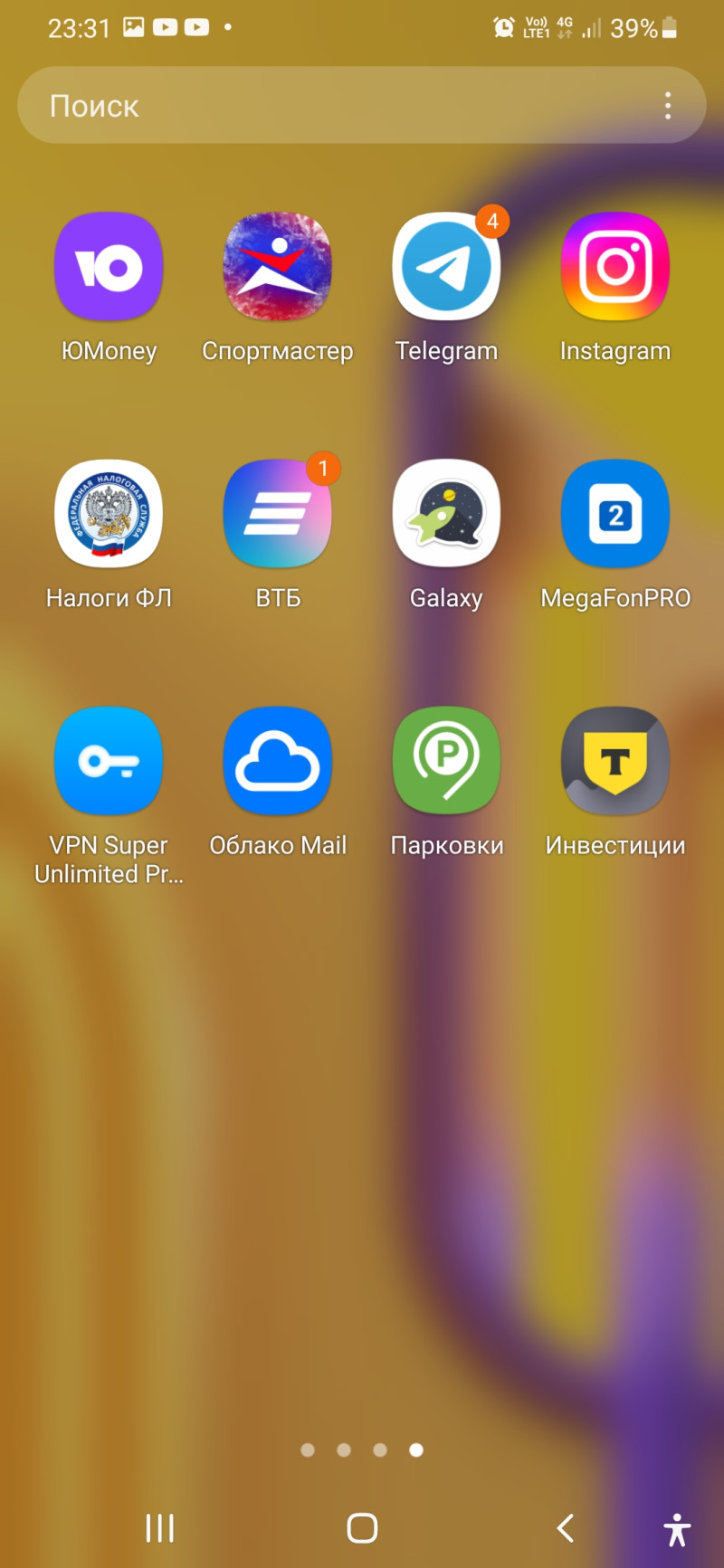
Task: Launch the Инвестиции app
Action: pyautogui.click(x=615, y=761)
